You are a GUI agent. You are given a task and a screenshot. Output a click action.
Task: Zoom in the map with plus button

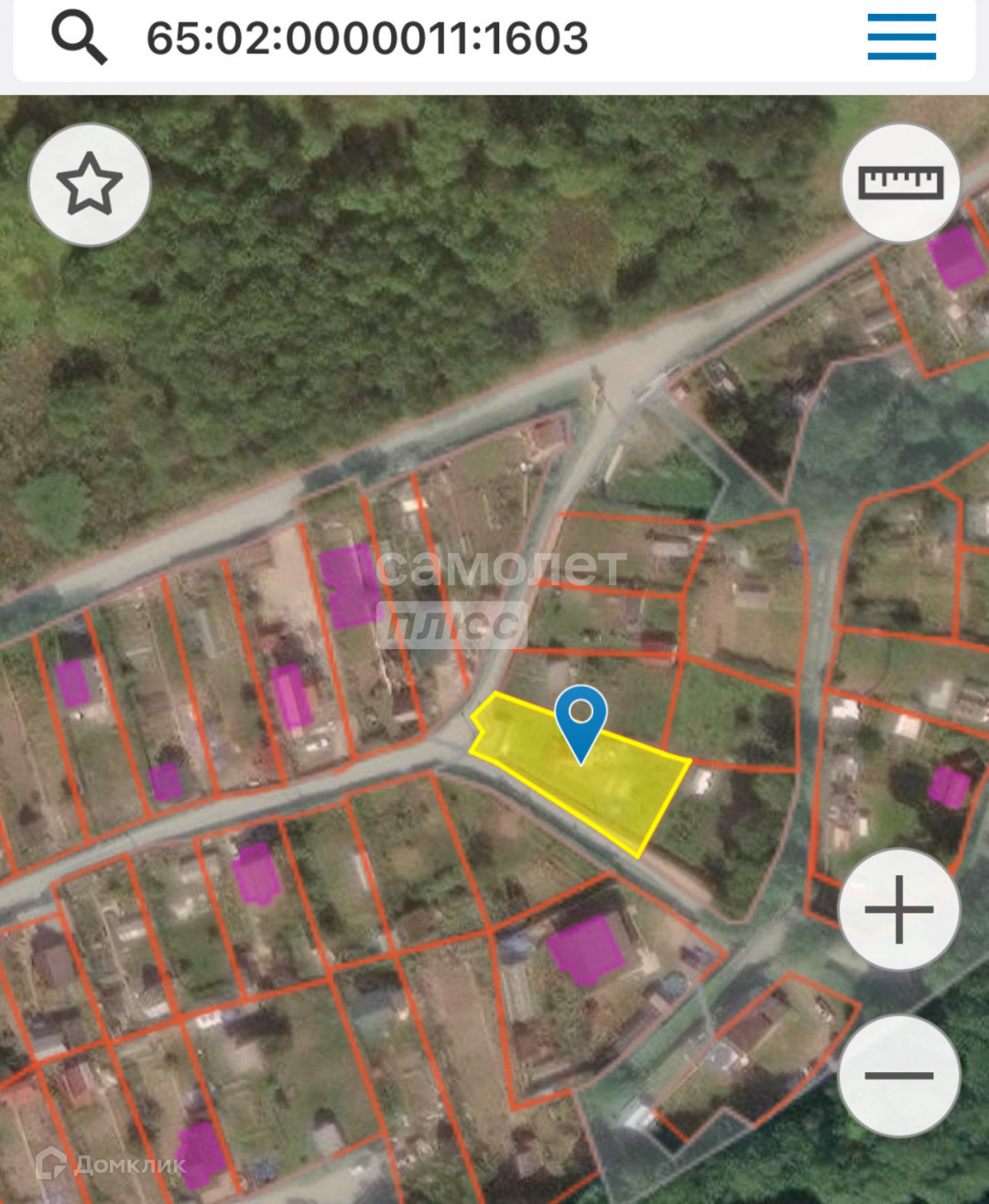pyautogui.click(x=898, y=909)
